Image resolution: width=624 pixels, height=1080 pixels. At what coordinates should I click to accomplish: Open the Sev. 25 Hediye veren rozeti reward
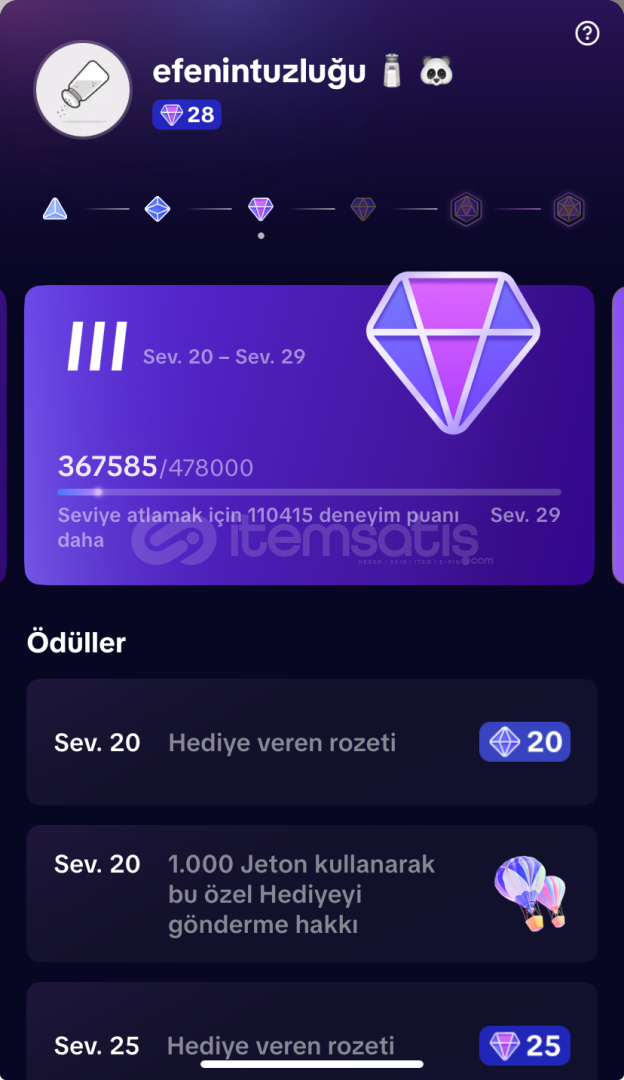pyautogui.click(x=312, y=1031)
